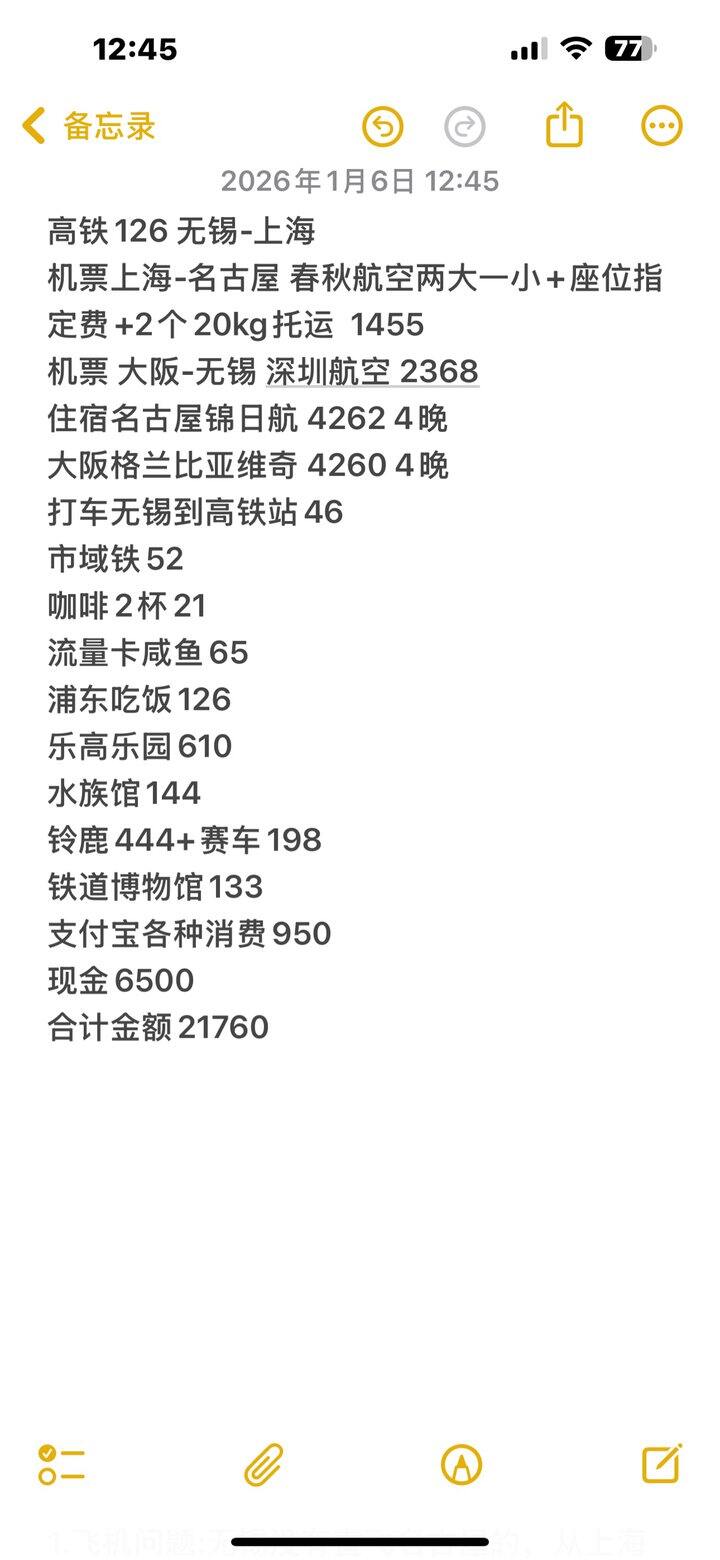Tap the Share icon at the top
This screenshot has width=720, height=1560.
(x=563, y=125)
